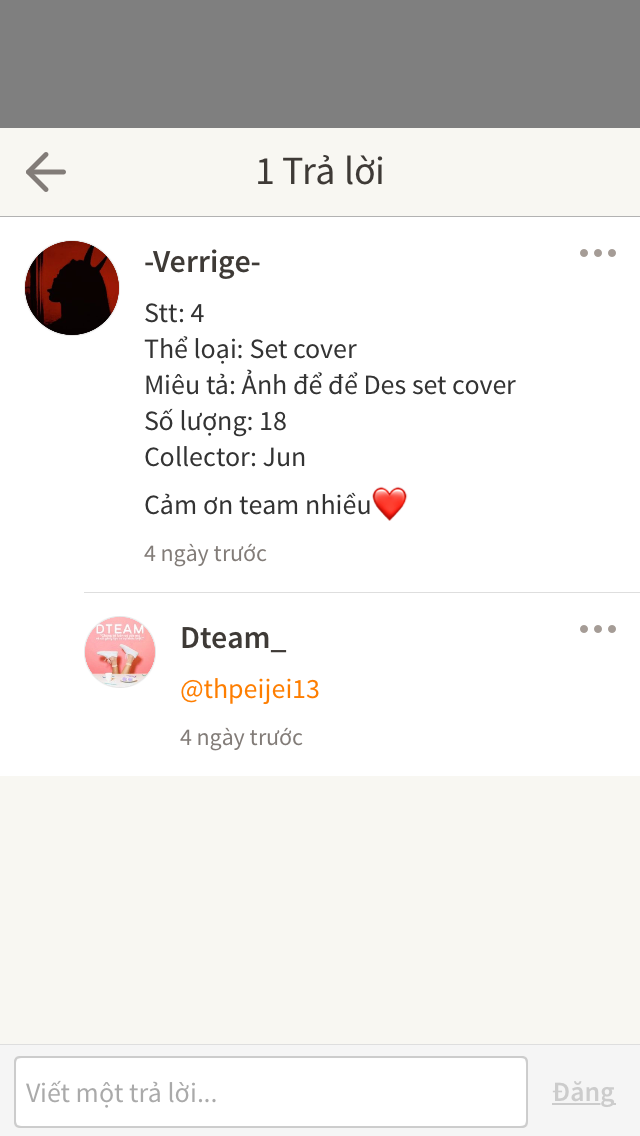Viewport: 640px width, 1136px height.
Task: Open Dteam_ username
Action: pyautogui.click(x=233, y=638)
